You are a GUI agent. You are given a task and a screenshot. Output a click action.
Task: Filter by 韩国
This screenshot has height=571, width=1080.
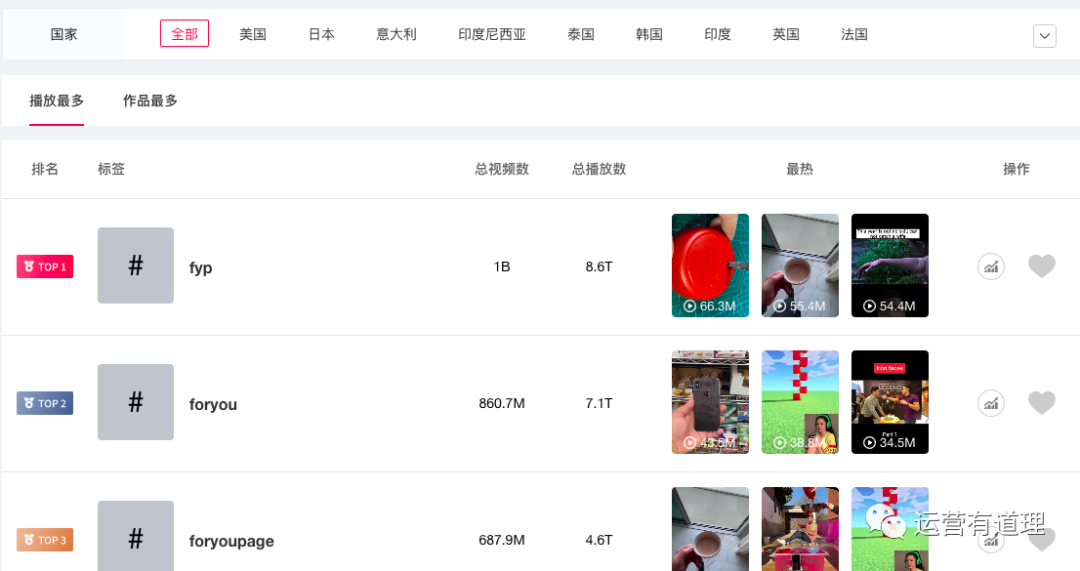[x=649, y=34]
